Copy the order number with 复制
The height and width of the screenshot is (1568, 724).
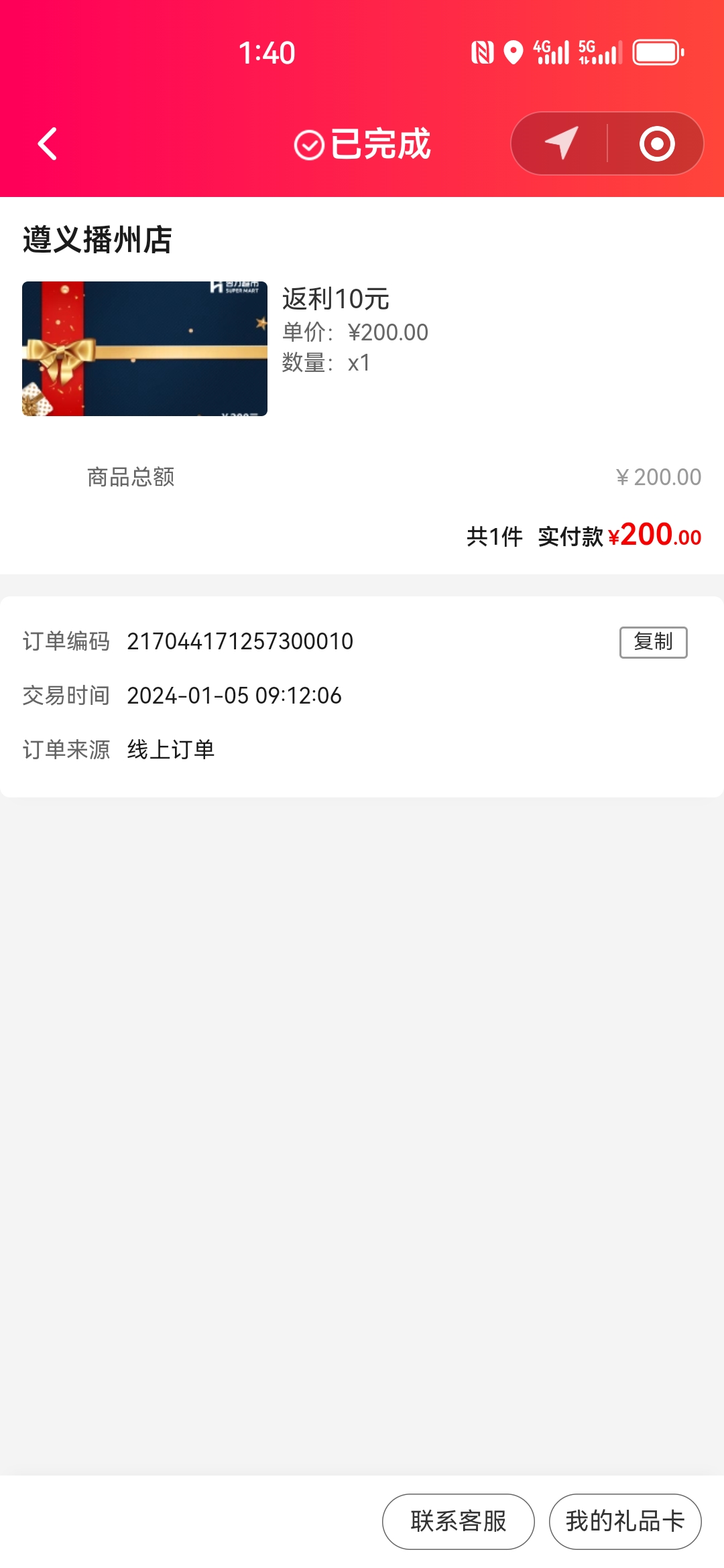[x=653, y=642]
